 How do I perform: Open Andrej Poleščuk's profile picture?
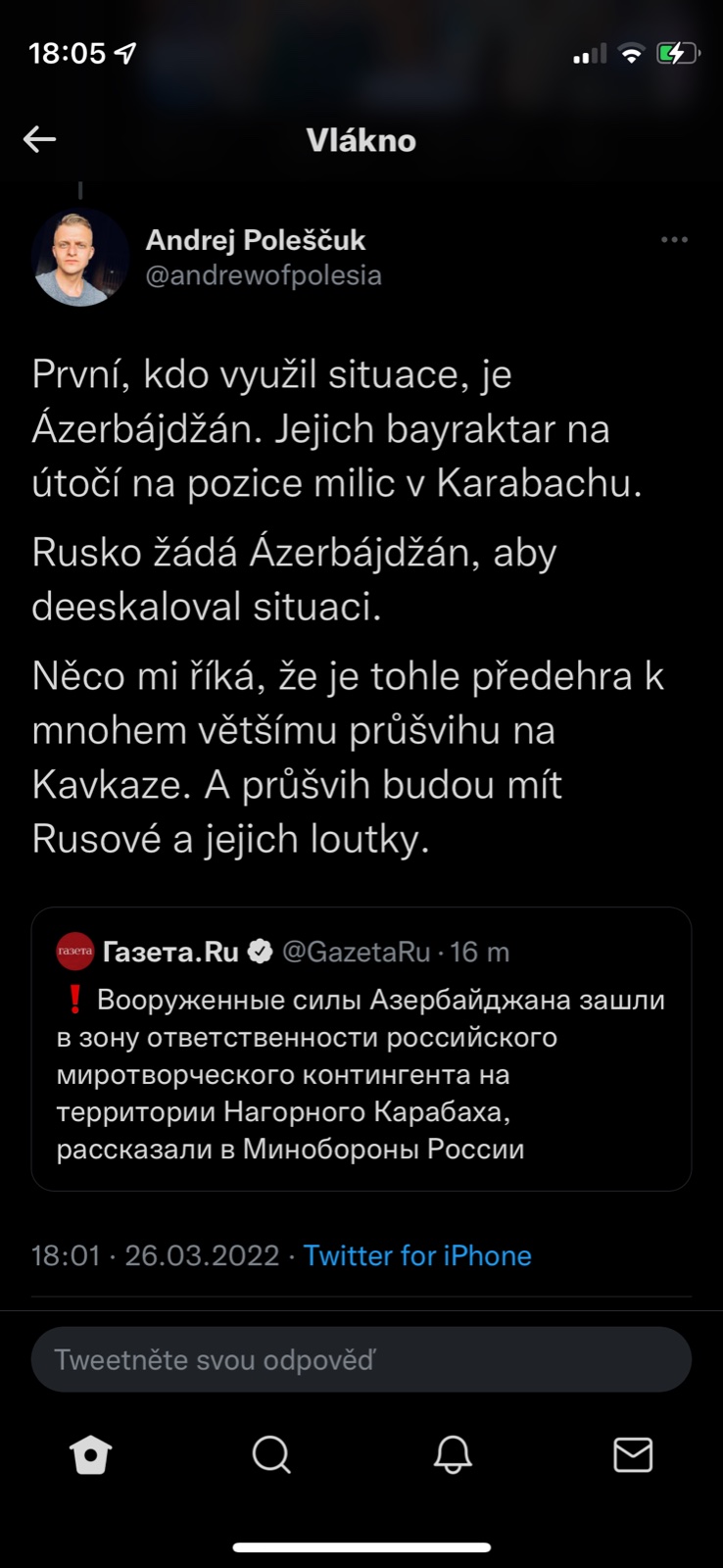click(80, 258)
